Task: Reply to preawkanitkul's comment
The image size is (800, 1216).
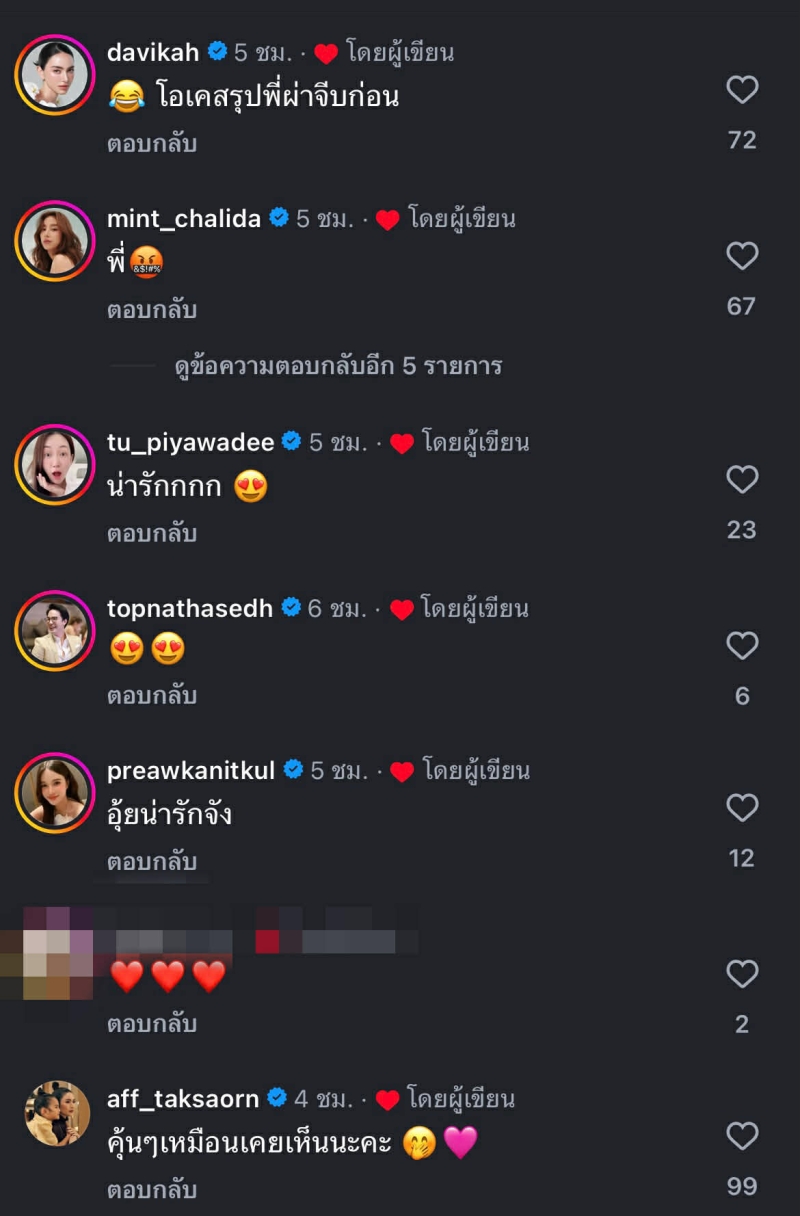Action: pos(152,862)
